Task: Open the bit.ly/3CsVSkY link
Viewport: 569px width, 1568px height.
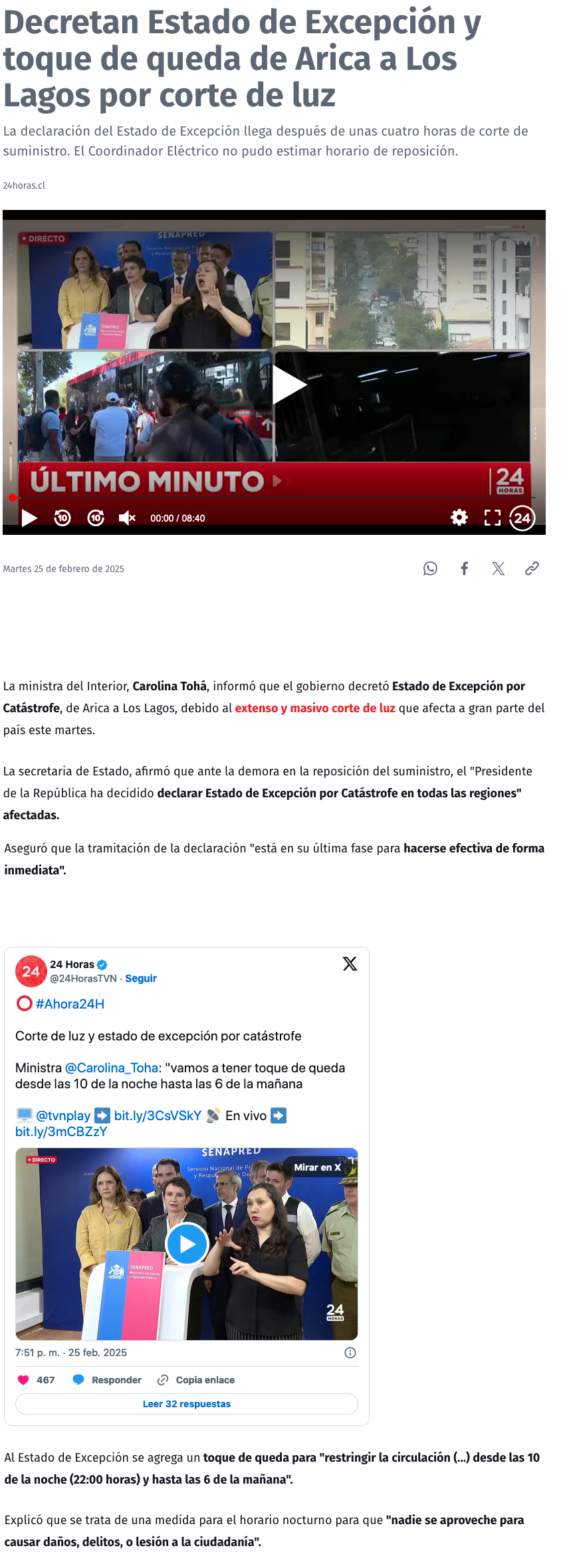Action: (158, 1115)
